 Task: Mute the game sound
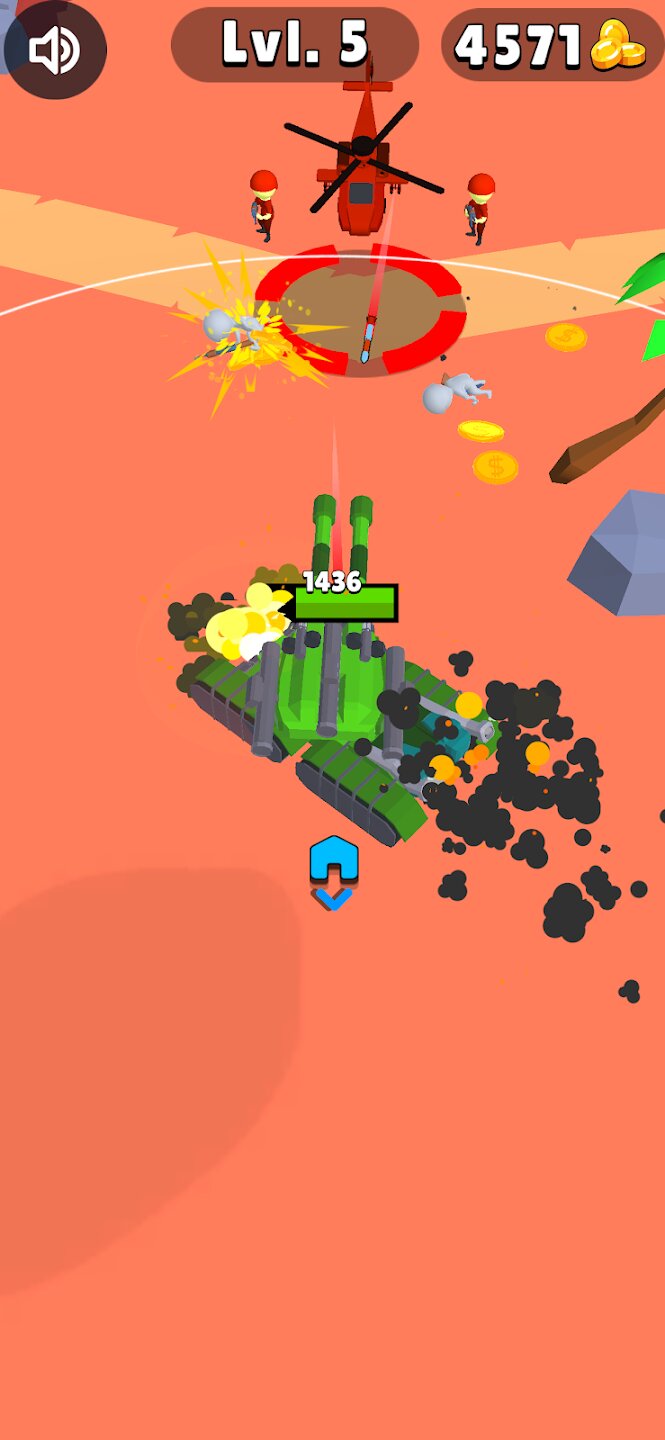[x=54, y=50]
